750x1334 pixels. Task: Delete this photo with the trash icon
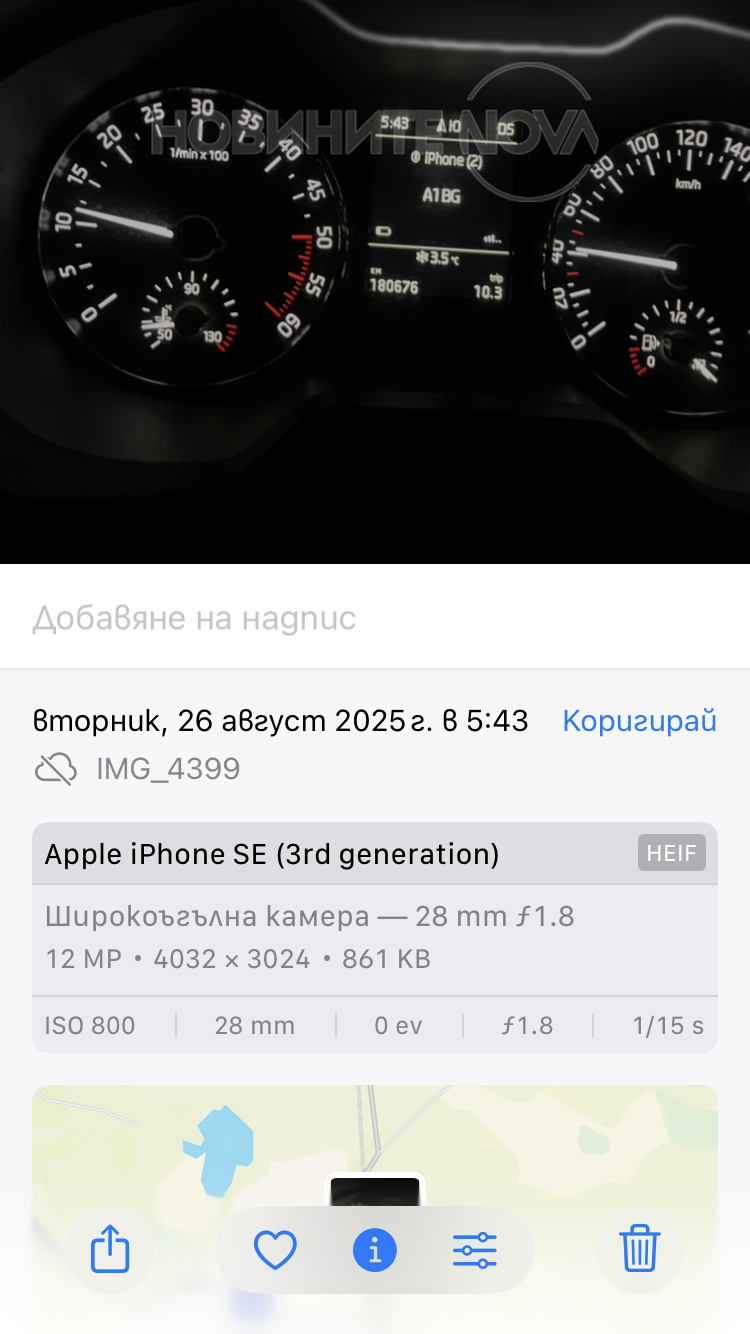pyautogui.click(x=640, y=1250)
